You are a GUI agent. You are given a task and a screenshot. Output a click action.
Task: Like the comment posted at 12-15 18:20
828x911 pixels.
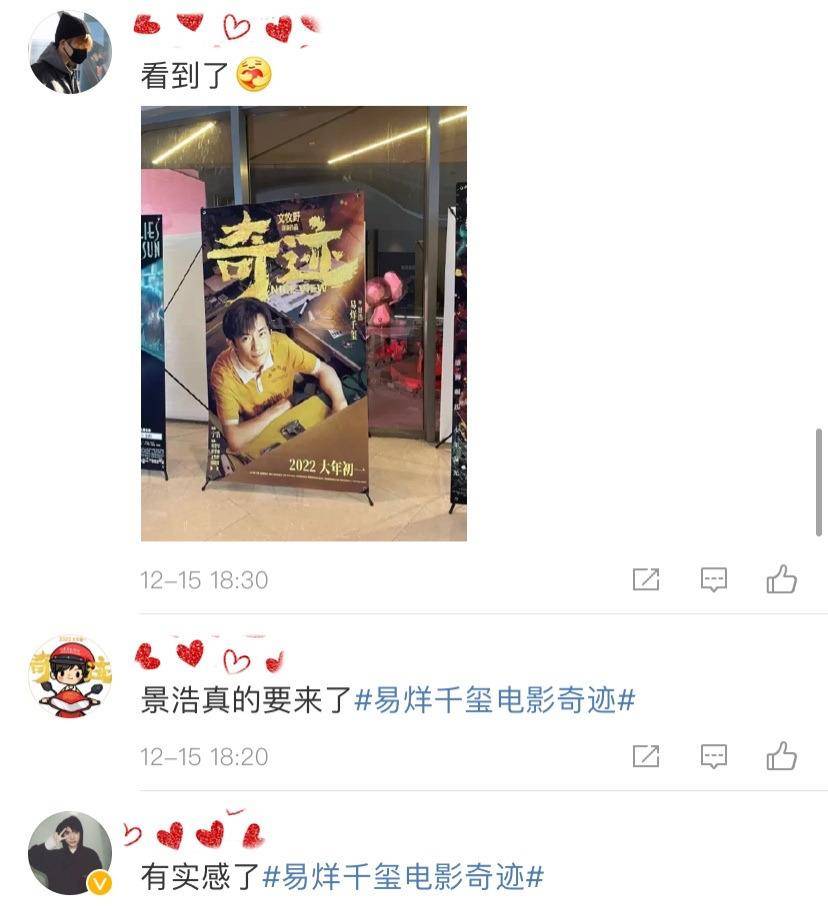pos(781,756)
